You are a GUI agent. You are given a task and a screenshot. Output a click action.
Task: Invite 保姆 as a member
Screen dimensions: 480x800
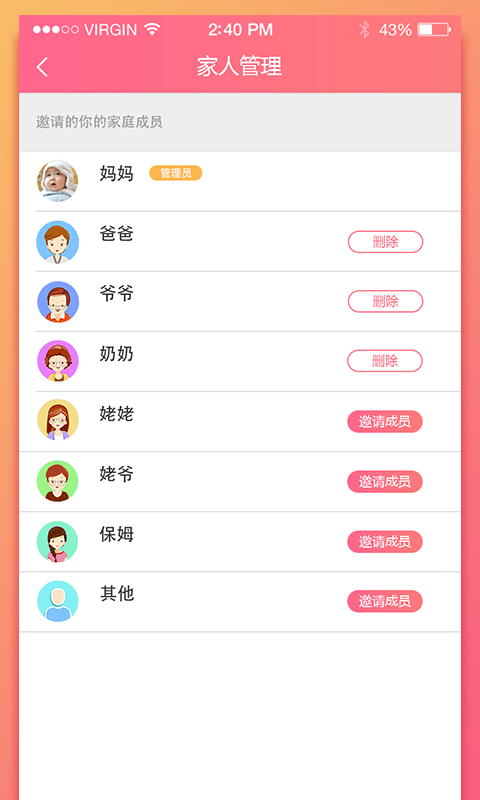coord(385,541)
